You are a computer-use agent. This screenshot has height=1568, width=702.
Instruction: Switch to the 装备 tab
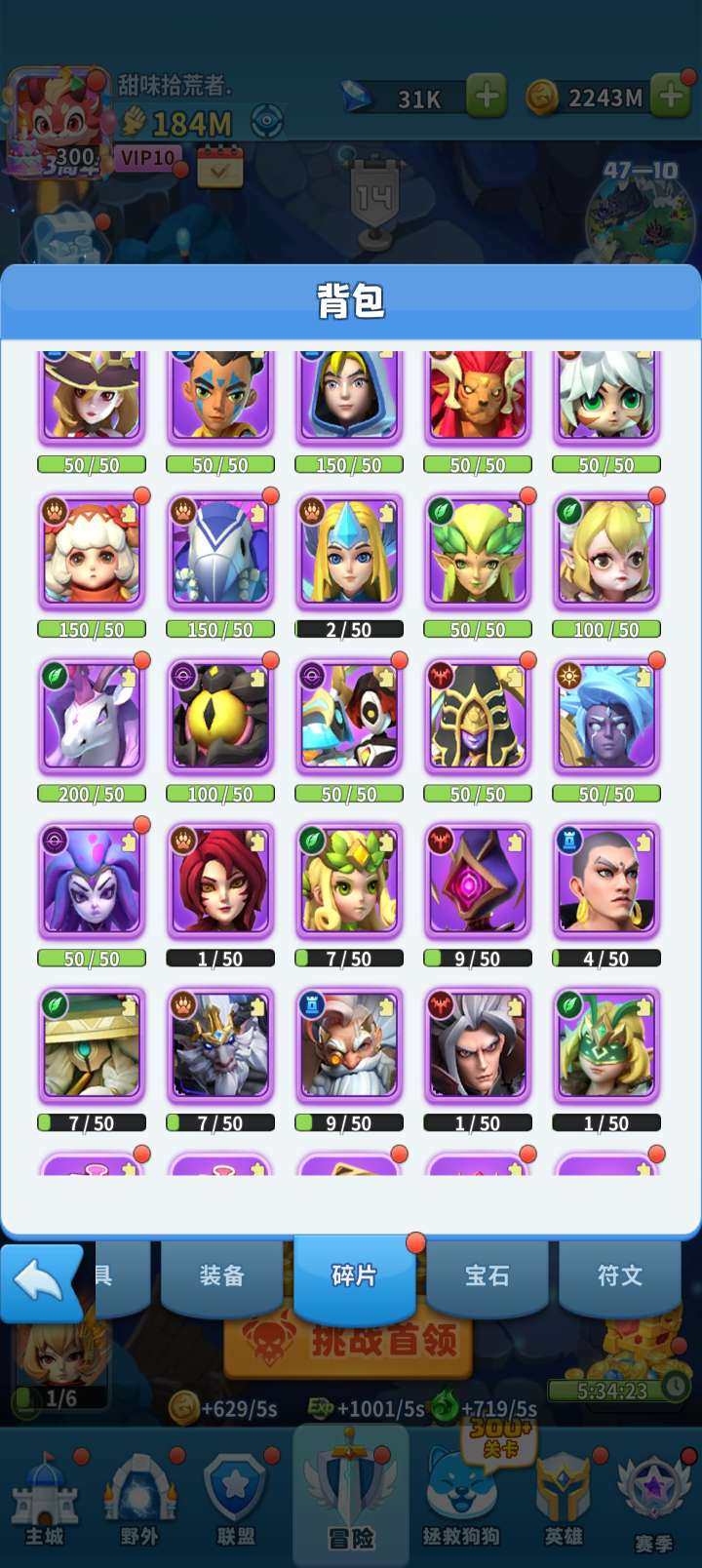pyautogui.click(x=221, y=1275)
